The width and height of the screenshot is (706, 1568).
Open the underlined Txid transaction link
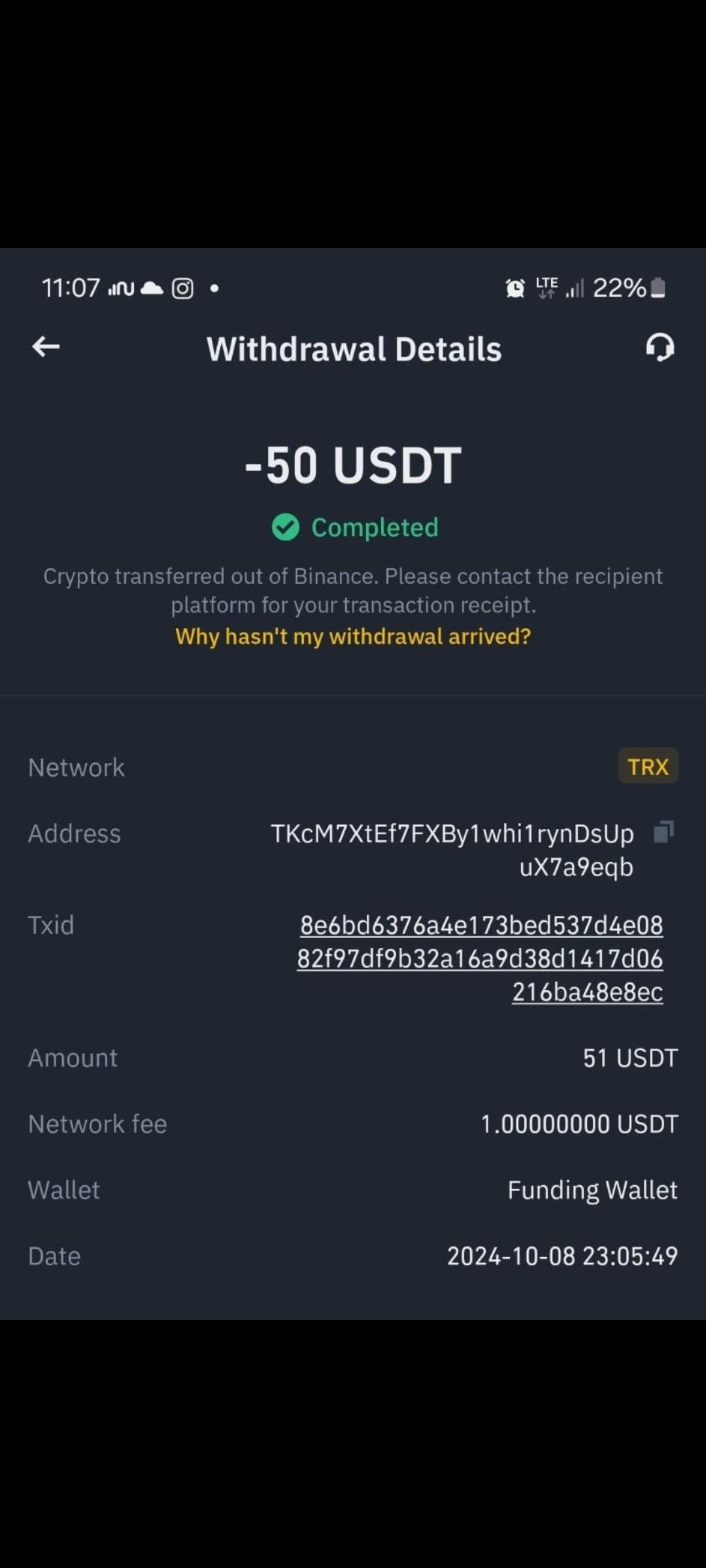tap(480, 958)
